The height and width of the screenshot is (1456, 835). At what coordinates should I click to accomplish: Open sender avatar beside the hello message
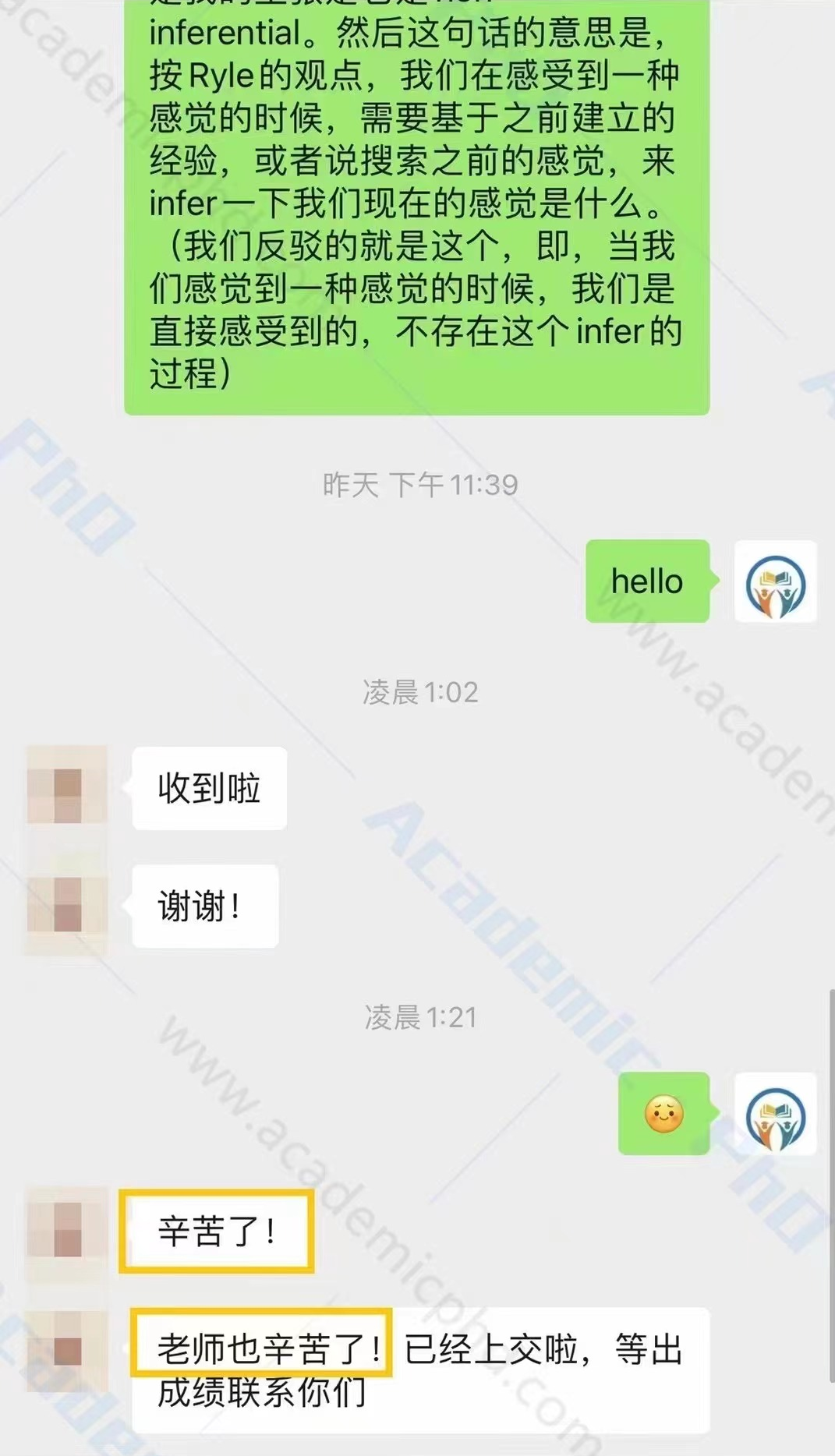pos(775,581)
